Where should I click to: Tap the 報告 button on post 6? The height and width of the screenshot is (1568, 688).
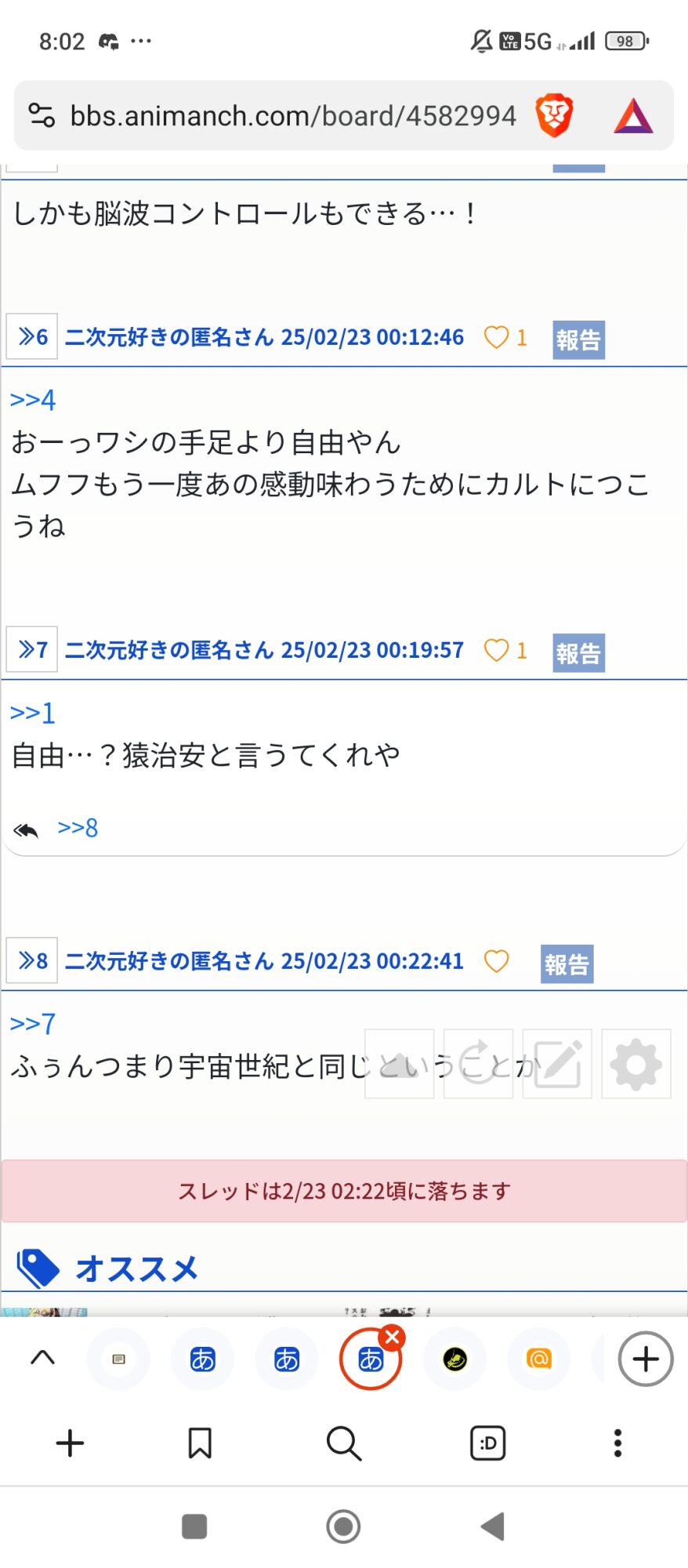[578, 339]
